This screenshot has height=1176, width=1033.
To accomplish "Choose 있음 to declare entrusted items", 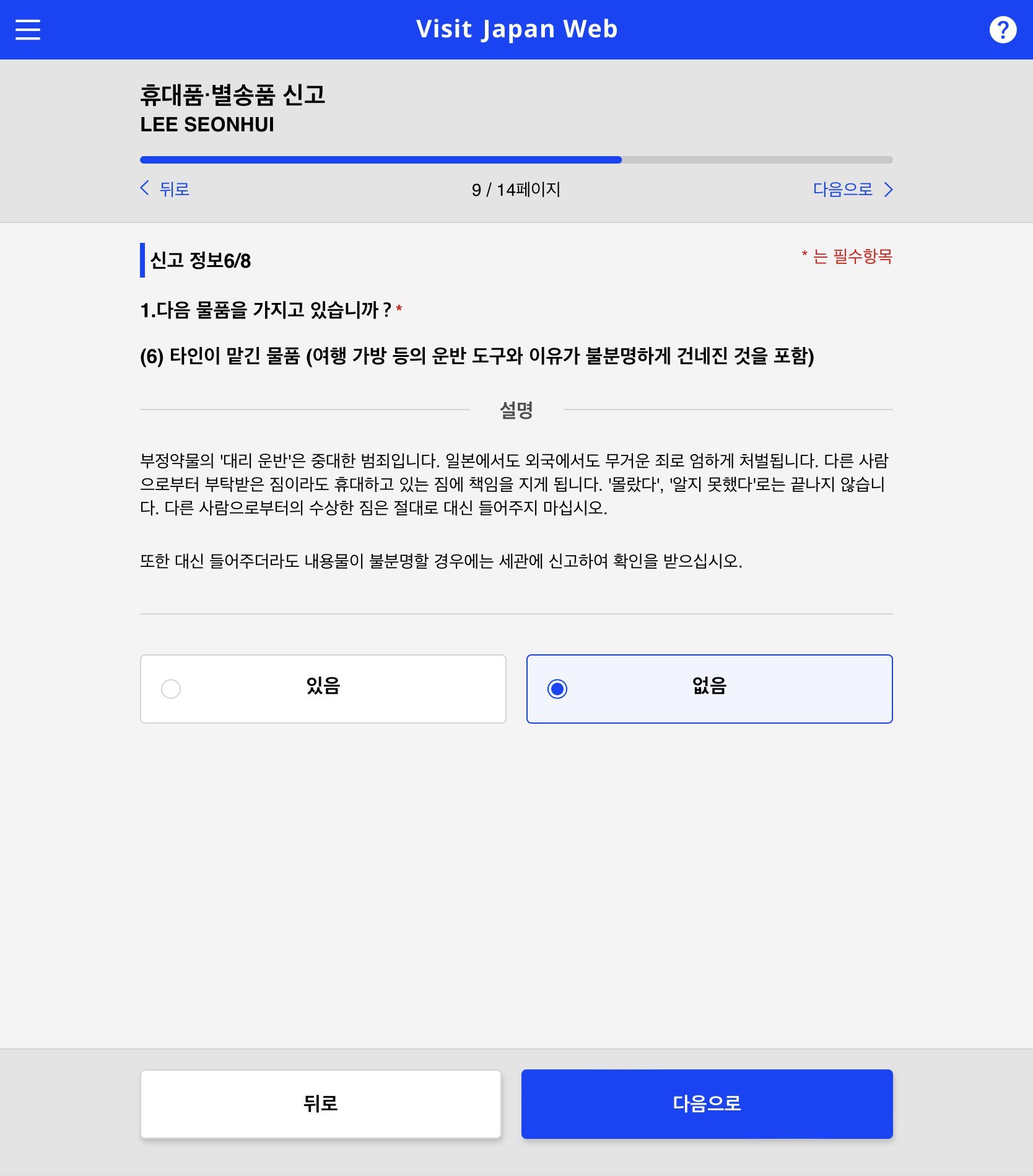I will pos(323,688).
